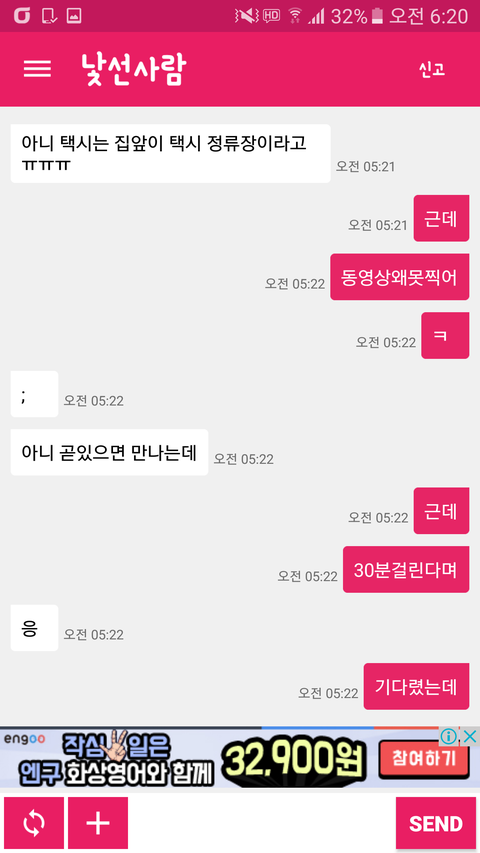480x853 pixels.
Task: Tap the SEND button
Action: tap(436, 823)
